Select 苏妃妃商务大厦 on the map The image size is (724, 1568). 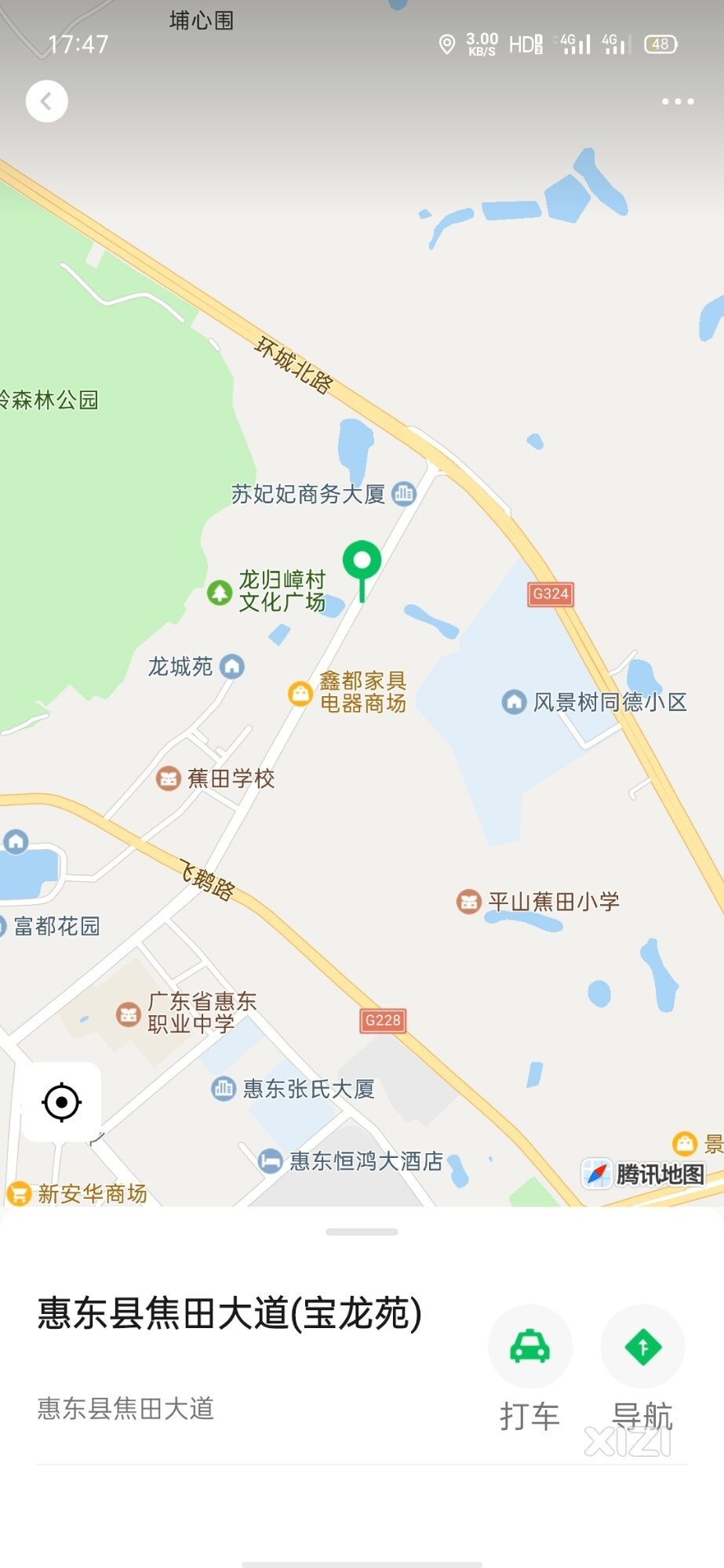pos(403,493)
